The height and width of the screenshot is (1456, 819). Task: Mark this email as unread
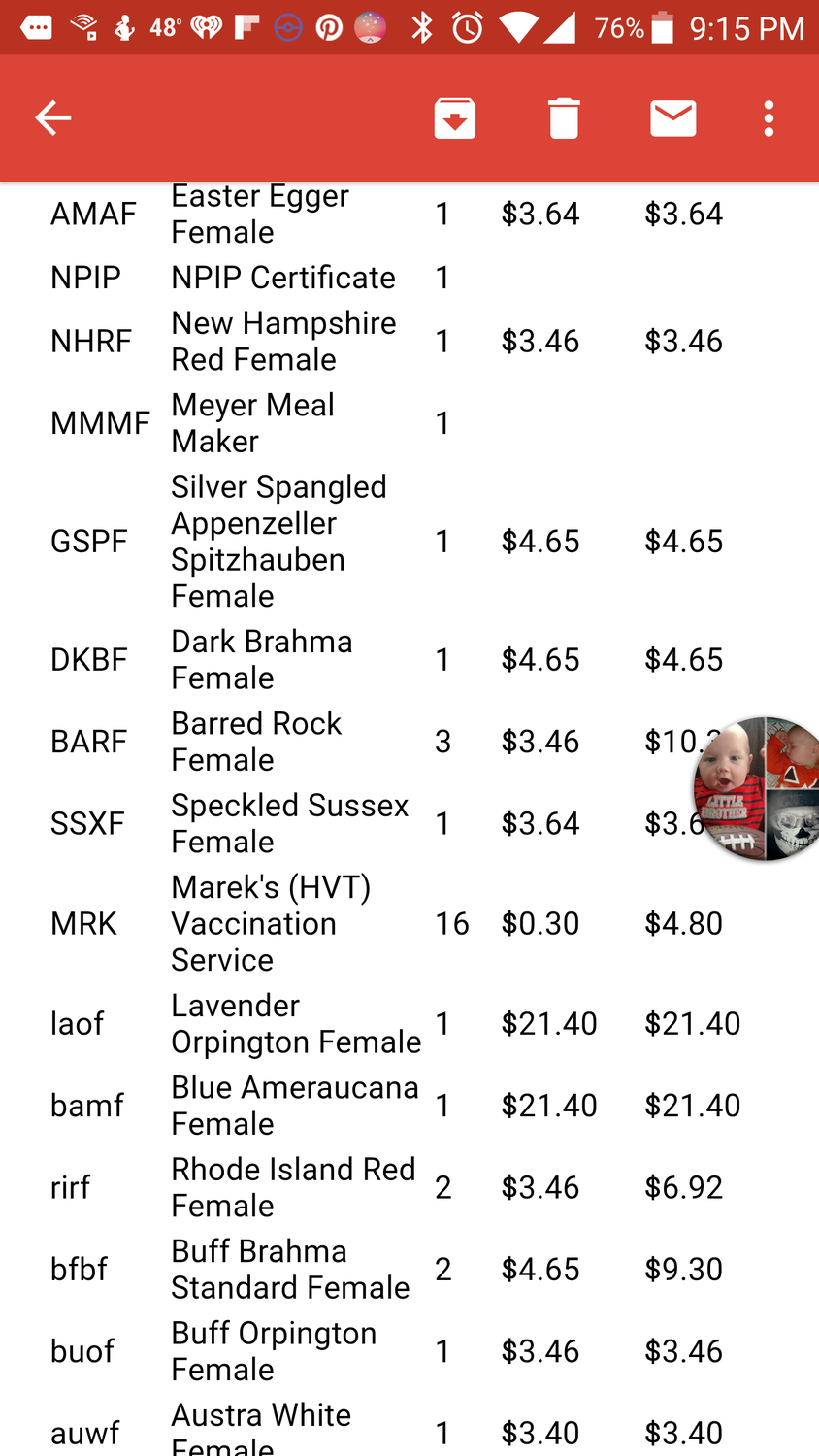point(672,118)
